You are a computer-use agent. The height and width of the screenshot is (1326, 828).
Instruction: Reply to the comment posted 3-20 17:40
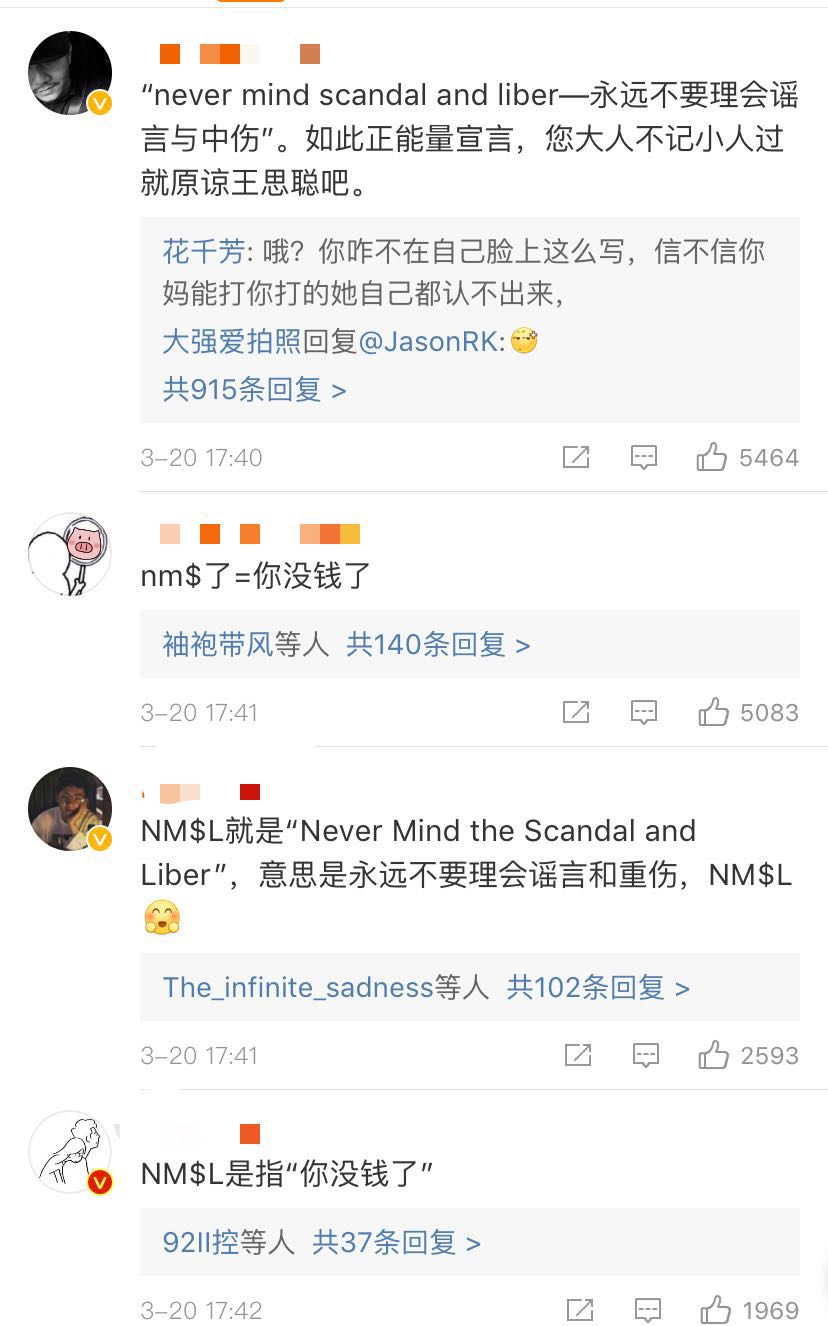coord(644,458)
